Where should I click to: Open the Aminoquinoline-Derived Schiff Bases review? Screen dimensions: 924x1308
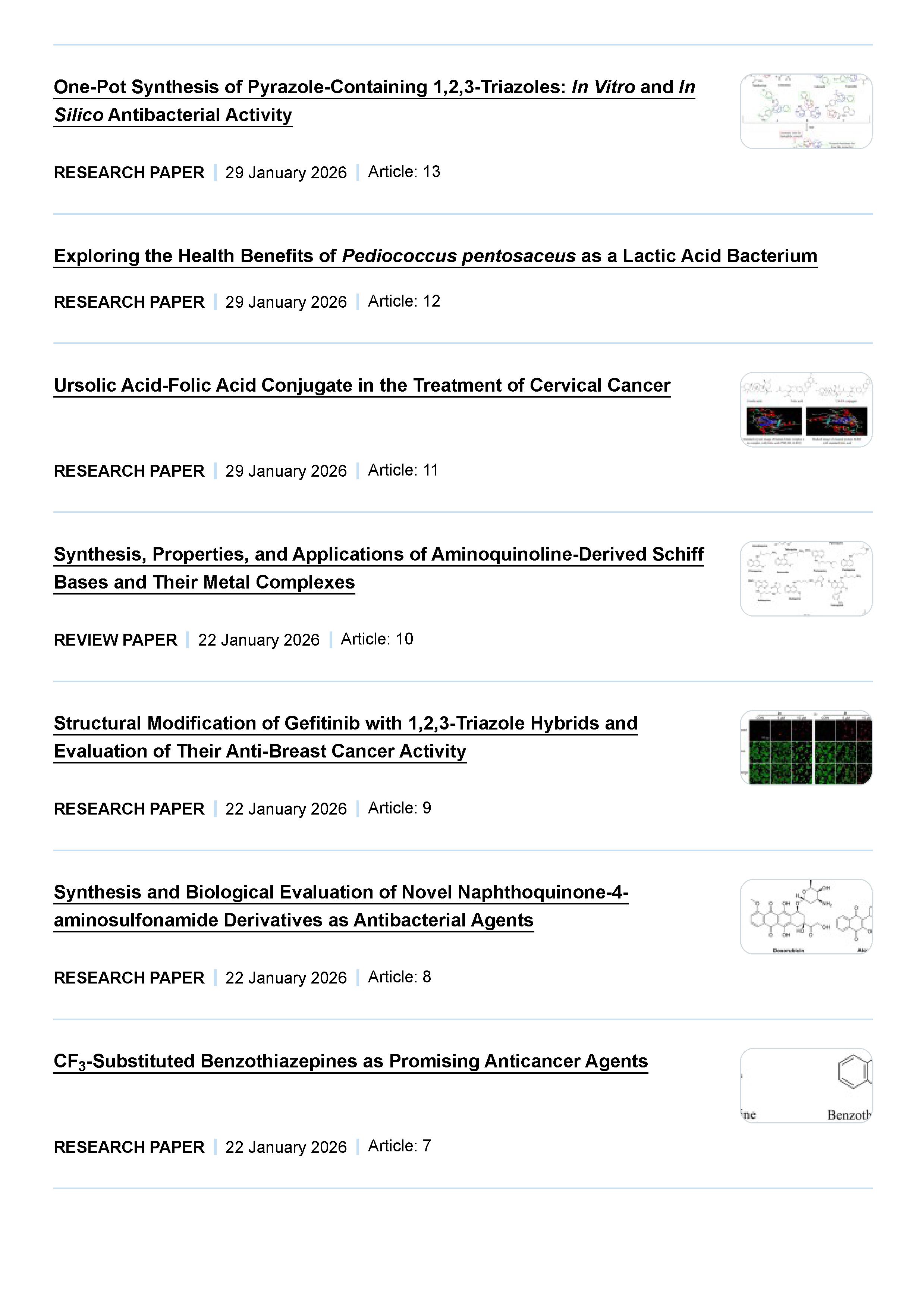click(x=378, y=555)
